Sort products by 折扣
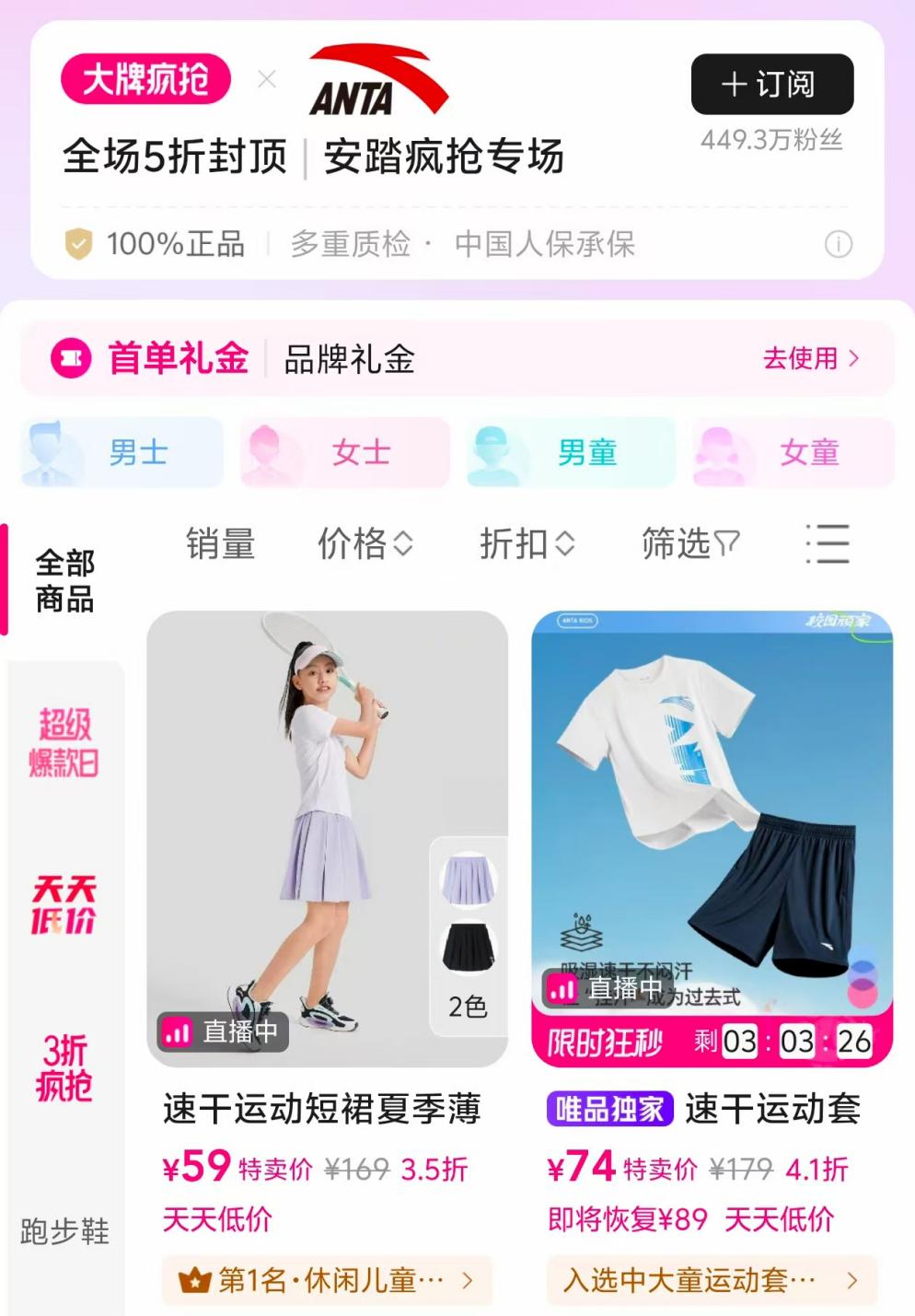 527,543
